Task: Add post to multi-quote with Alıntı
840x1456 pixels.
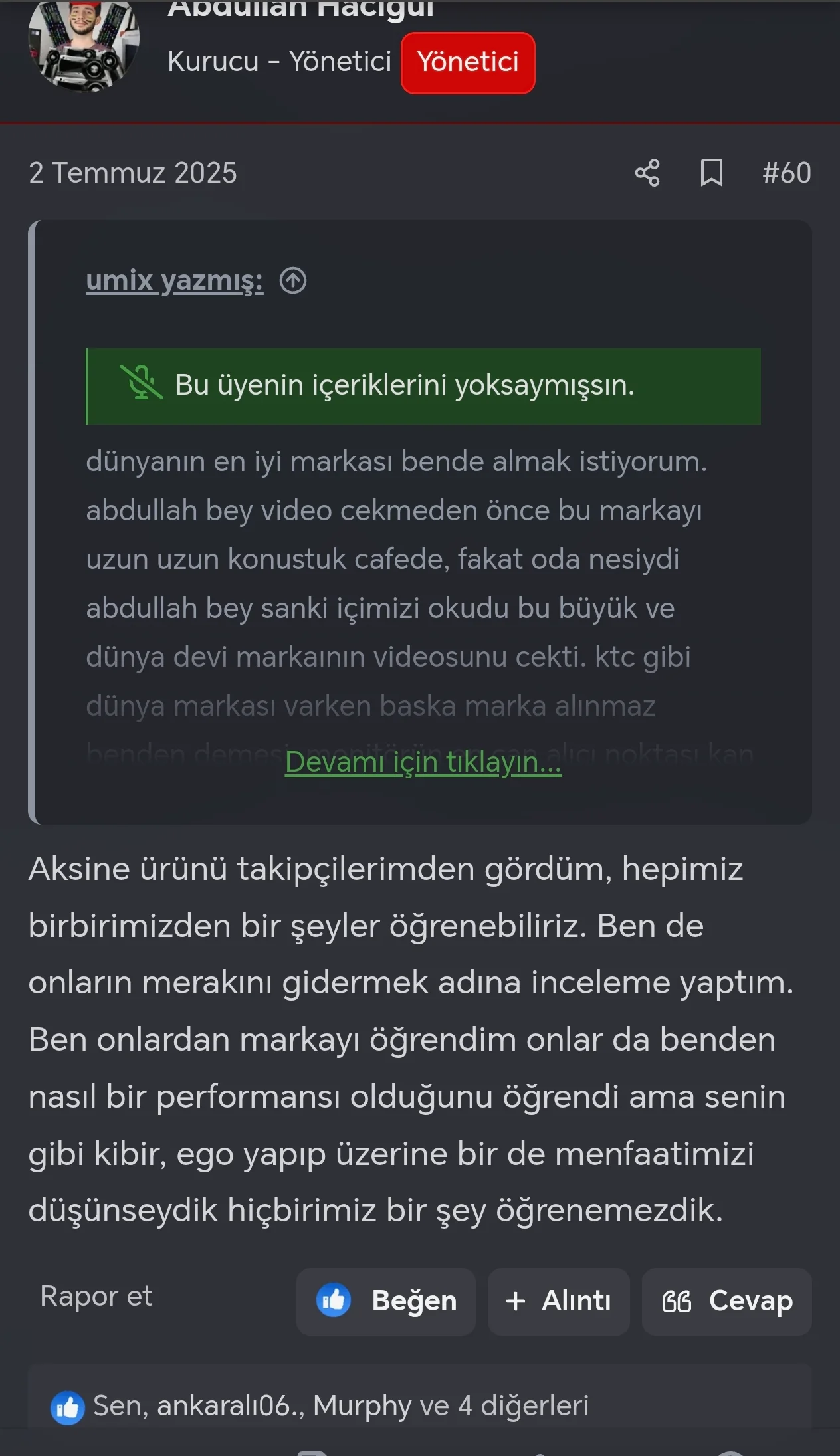Action: pyautogui.click(x=558, y=1301)
